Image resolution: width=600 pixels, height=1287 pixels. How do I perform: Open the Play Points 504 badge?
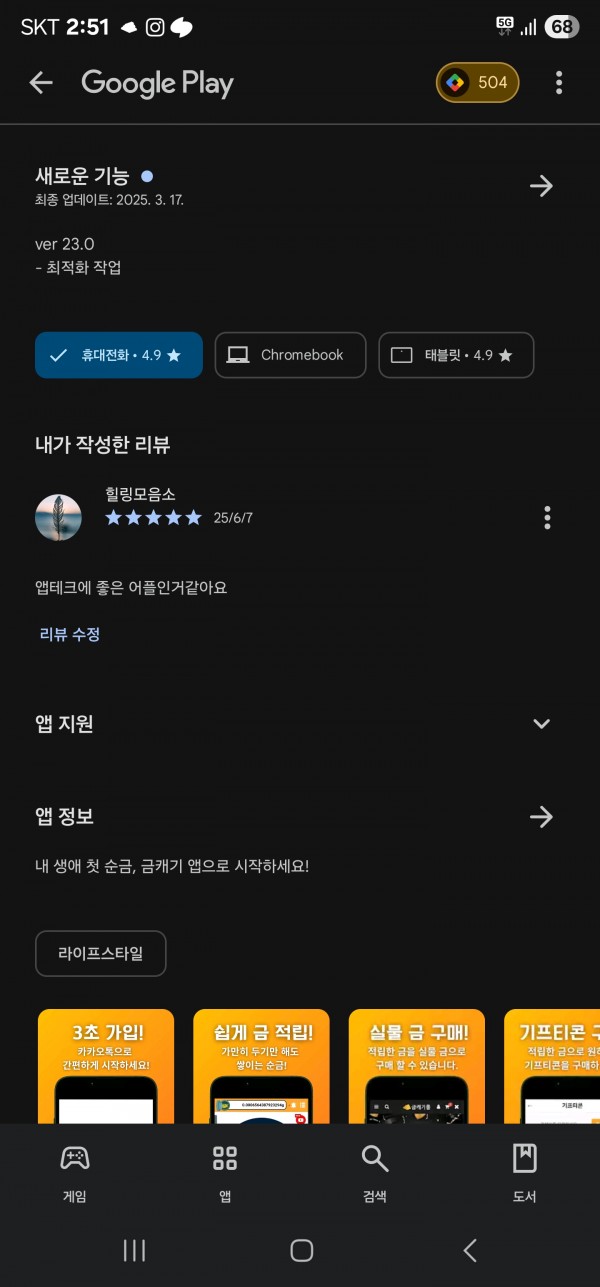(x=478, y=83)
